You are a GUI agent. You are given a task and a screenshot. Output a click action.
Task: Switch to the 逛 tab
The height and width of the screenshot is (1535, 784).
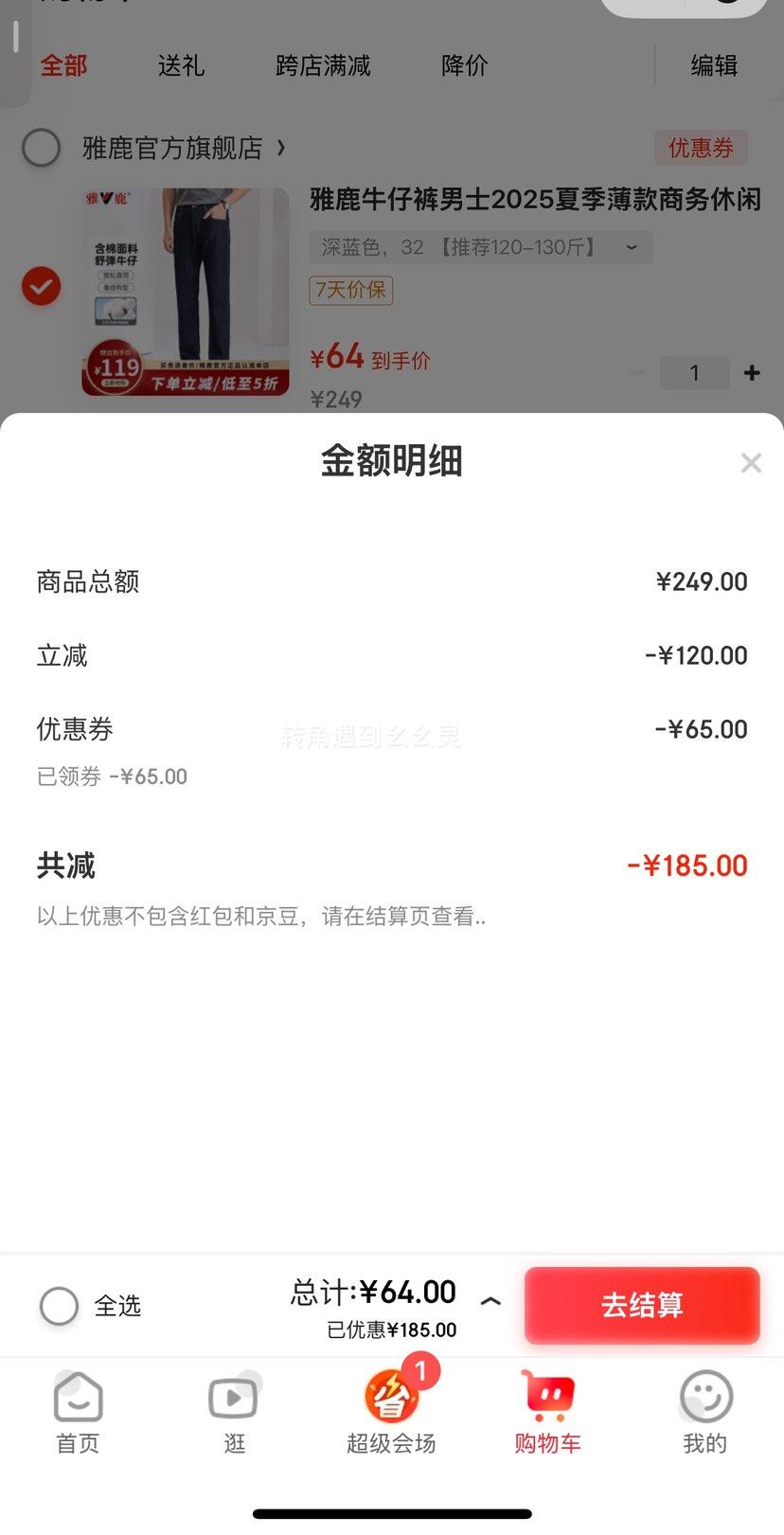pyautogui.click(x=234, y=1413)
